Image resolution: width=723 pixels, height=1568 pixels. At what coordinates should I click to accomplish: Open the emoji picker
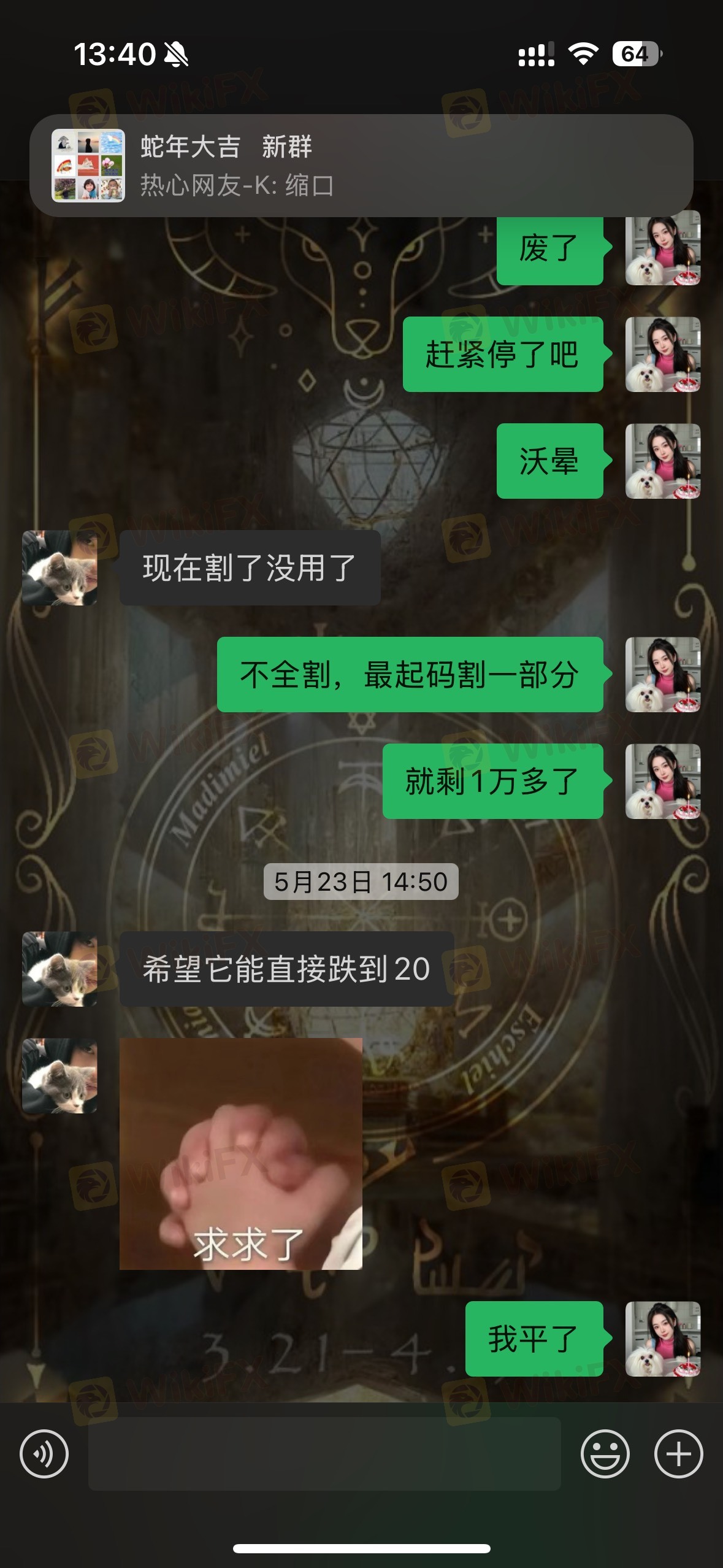(605, 1454)
